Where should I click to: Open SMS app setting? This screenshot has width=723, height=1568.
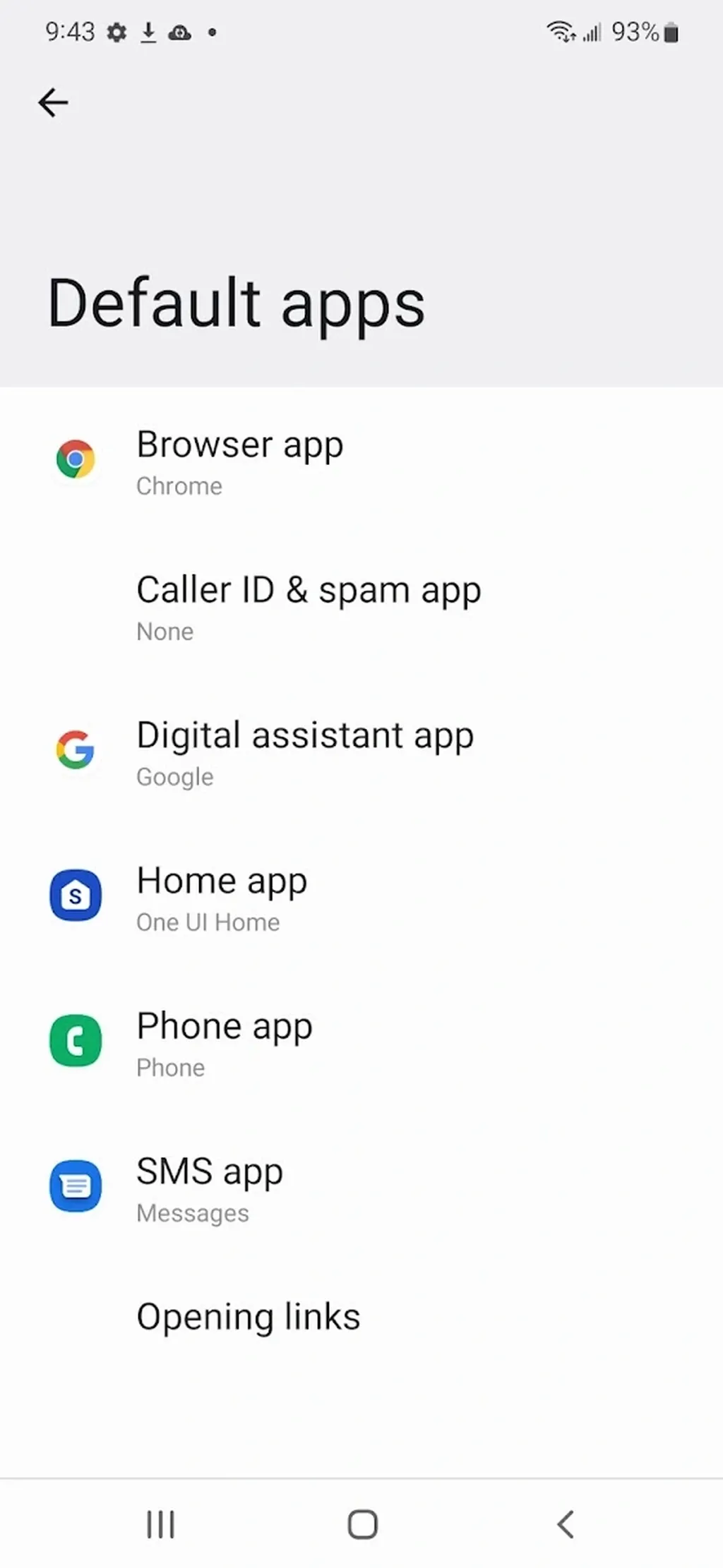pos(361,1188)
